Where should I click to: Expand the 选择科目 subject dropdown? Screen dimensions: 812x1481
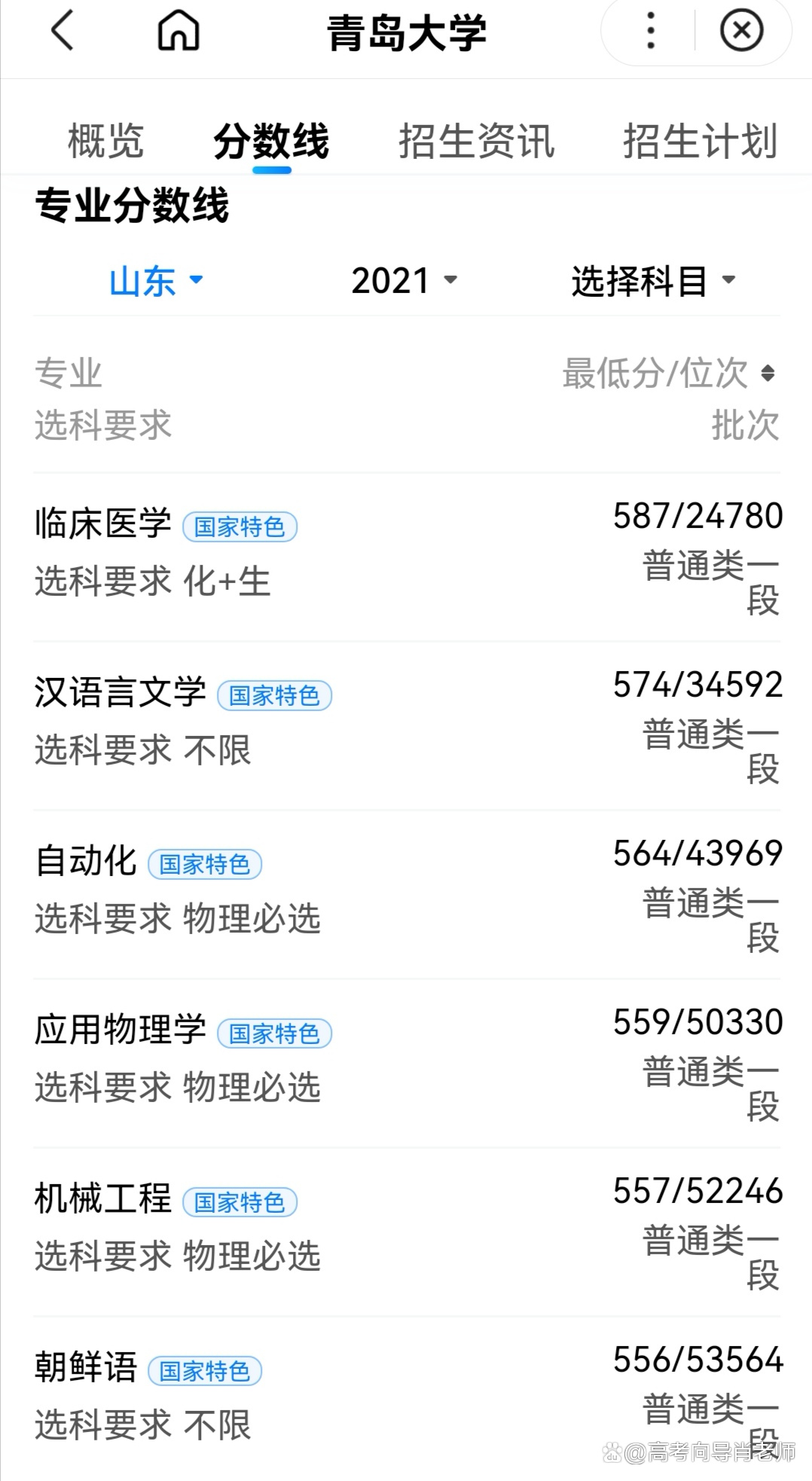(x=651, y=281)
